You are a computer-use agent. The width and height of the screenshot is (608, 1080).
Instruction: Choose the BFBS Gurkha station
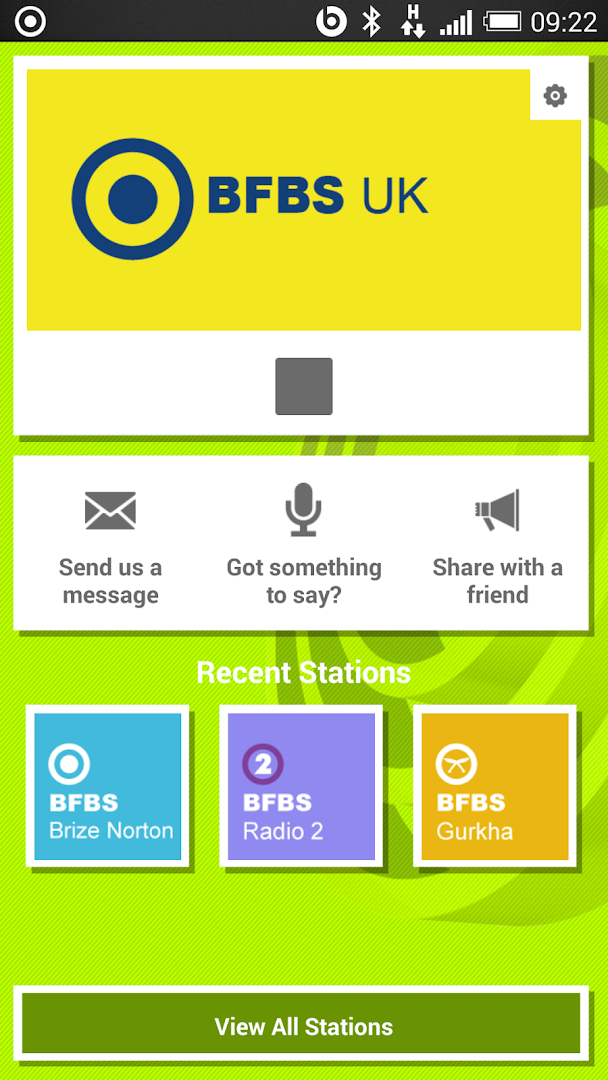coord(495,786)
